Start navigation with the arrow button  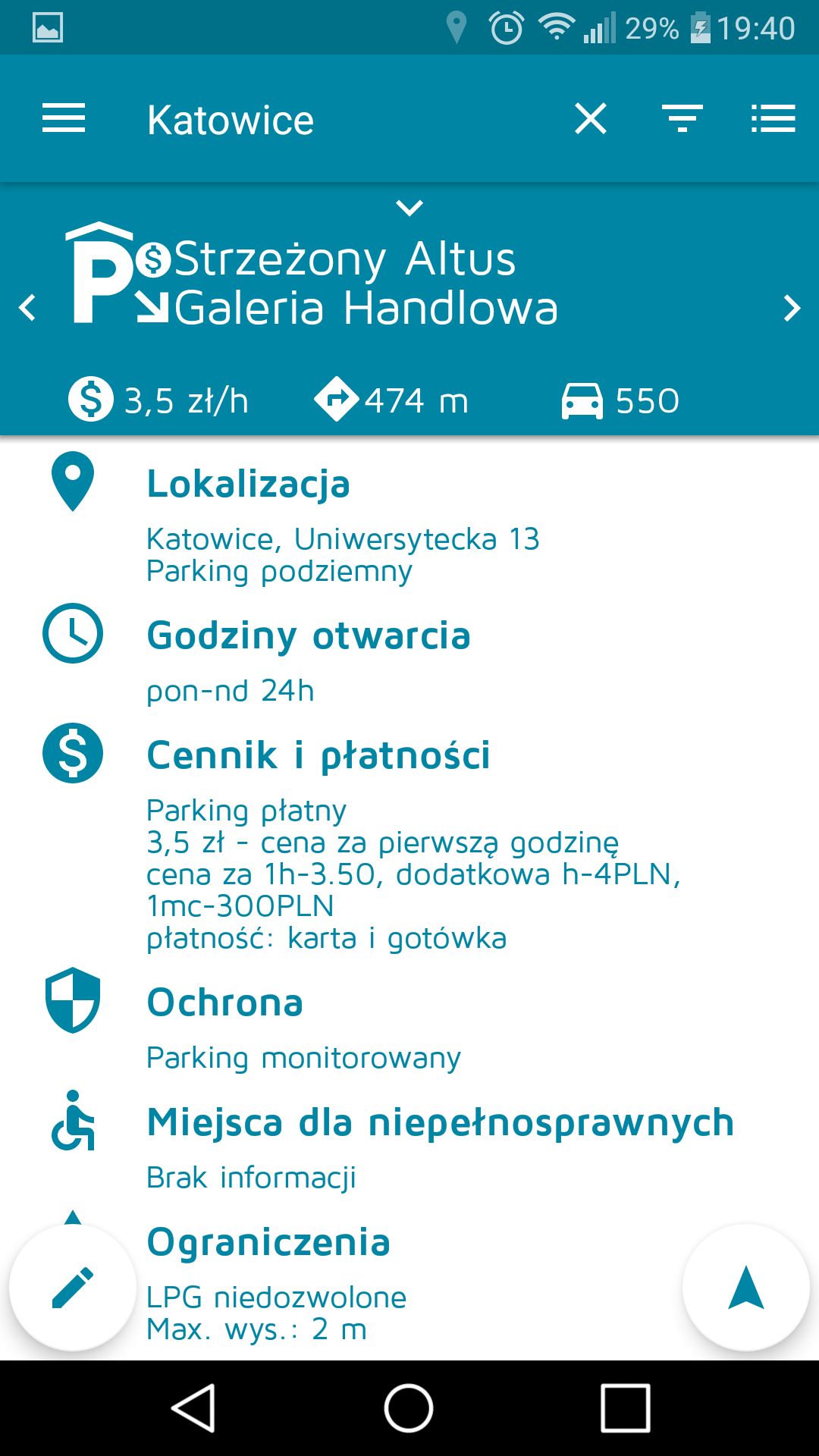[746, 1288]
